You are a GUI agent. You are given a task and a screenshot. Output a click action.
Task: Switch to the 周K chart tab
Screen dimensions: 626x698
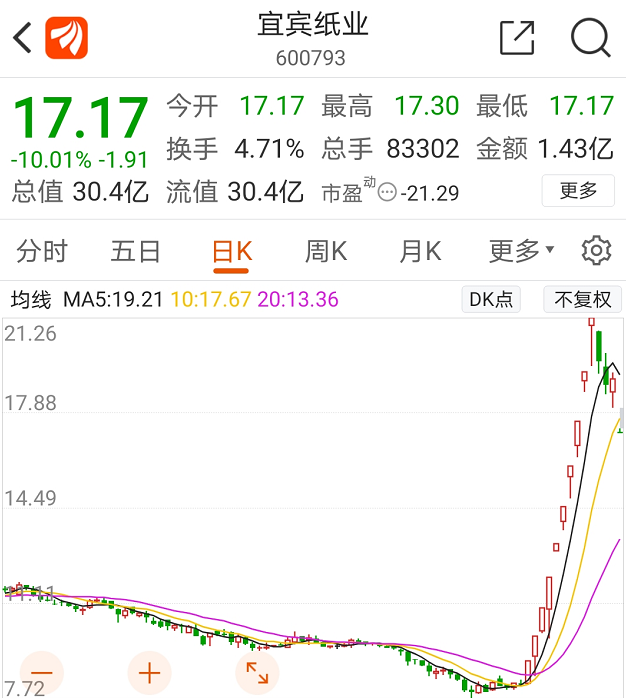click(x=326, y=251)
